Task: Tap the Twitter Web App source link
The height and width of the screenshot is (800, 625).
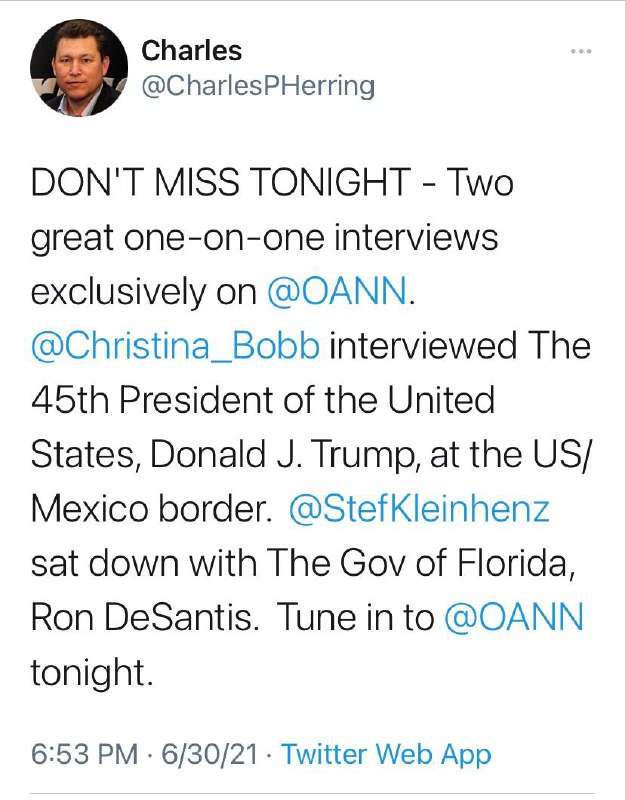Action: 387,754
